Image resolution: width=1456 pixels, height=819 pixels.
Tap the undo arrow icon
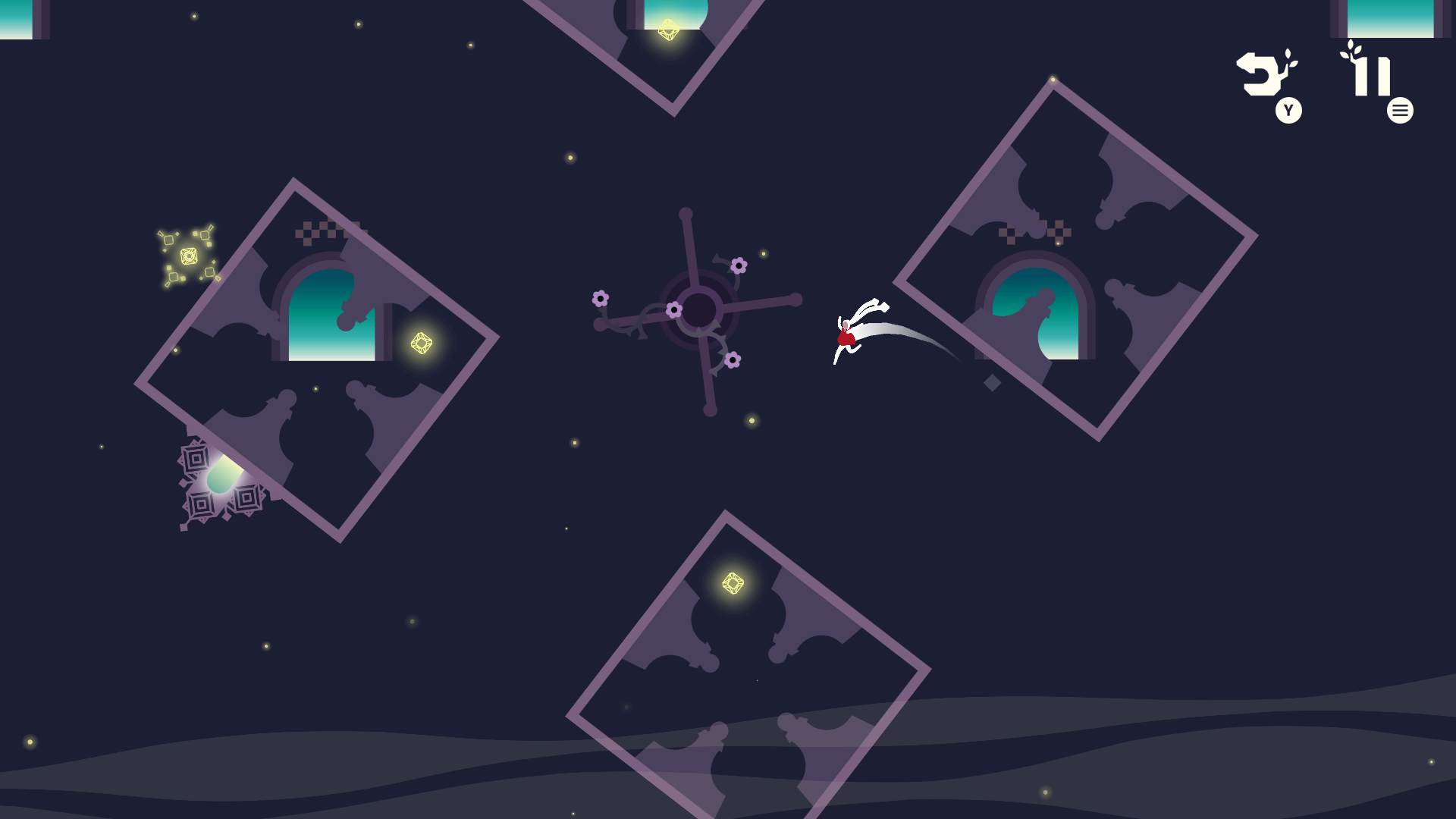click(x=1263, y=74)
